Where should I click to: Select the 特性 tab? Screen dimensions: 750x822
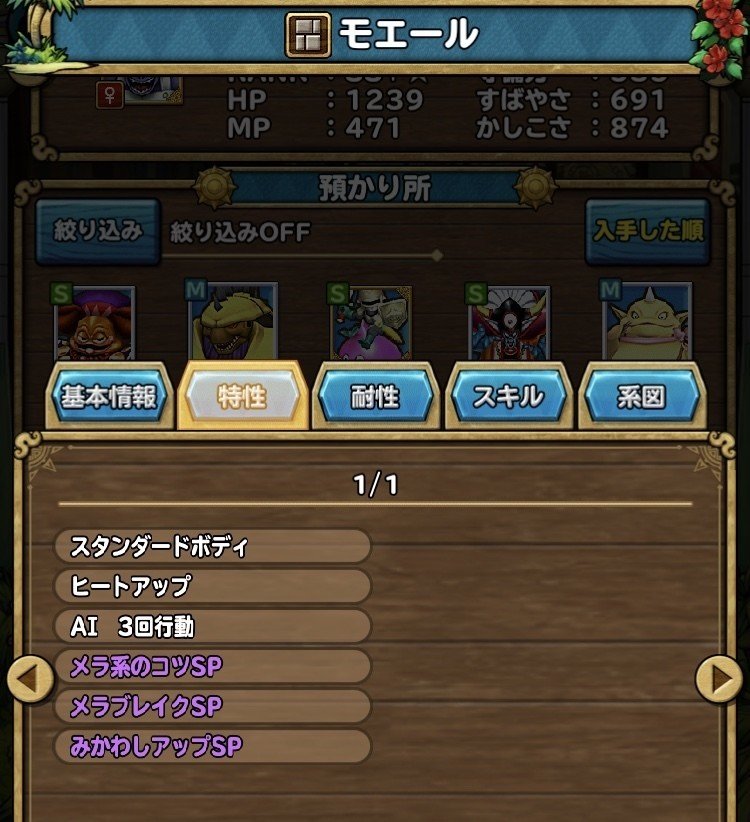pos(242,397)
